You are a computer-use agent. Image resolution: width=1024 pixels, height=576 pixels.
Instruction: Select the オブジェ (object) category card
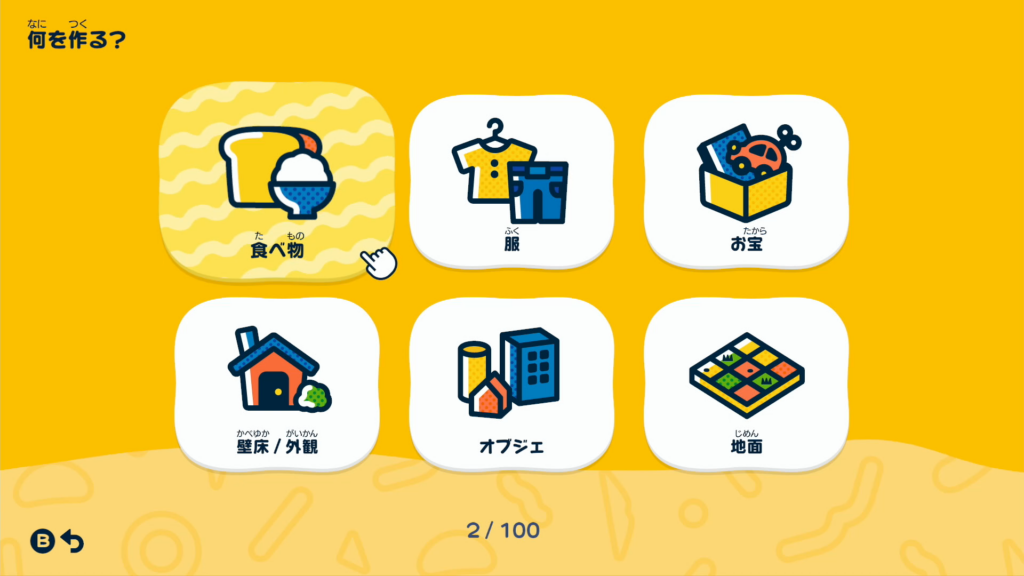click(511, 385)
